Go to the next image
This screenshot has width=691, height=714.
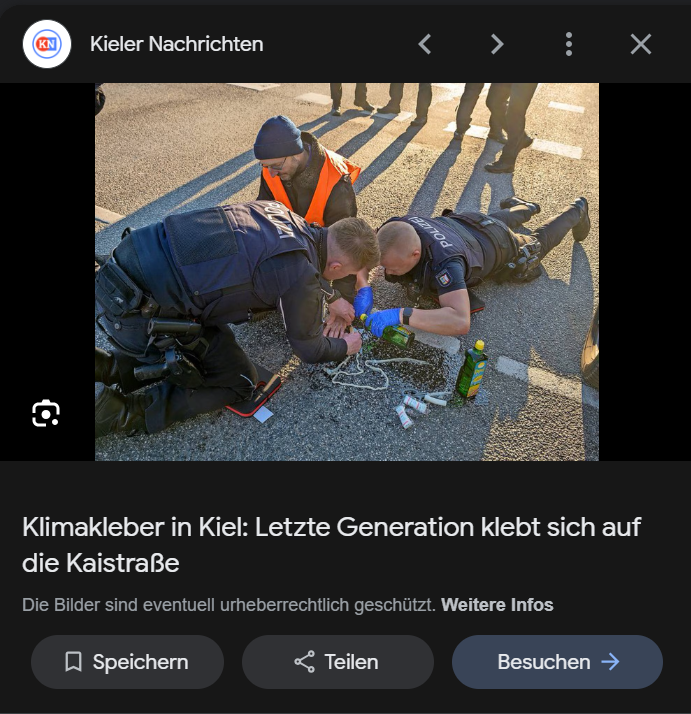(497, 44)
